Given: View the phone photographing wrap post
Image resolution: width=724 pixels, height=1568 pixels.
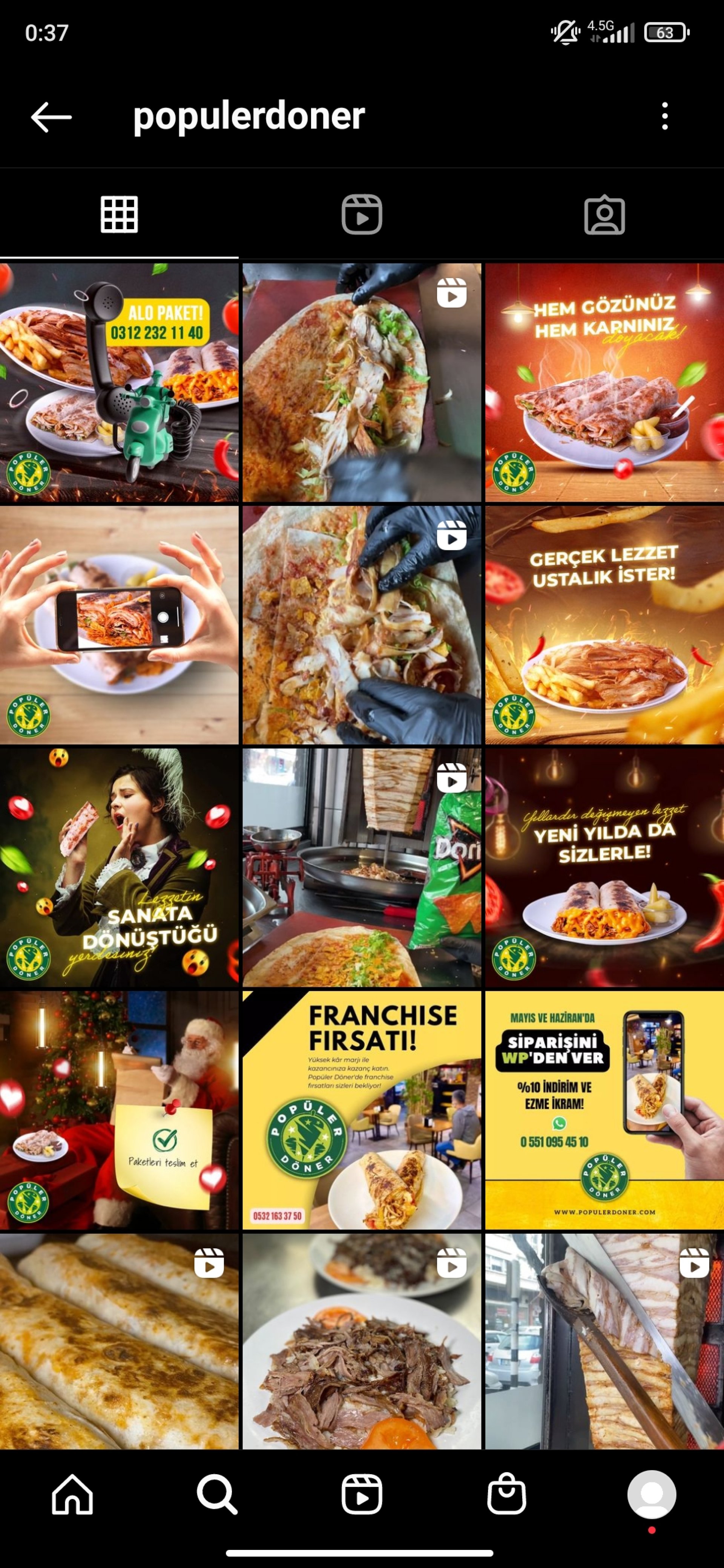Looking at the screenshot, I should click(120, 625).
